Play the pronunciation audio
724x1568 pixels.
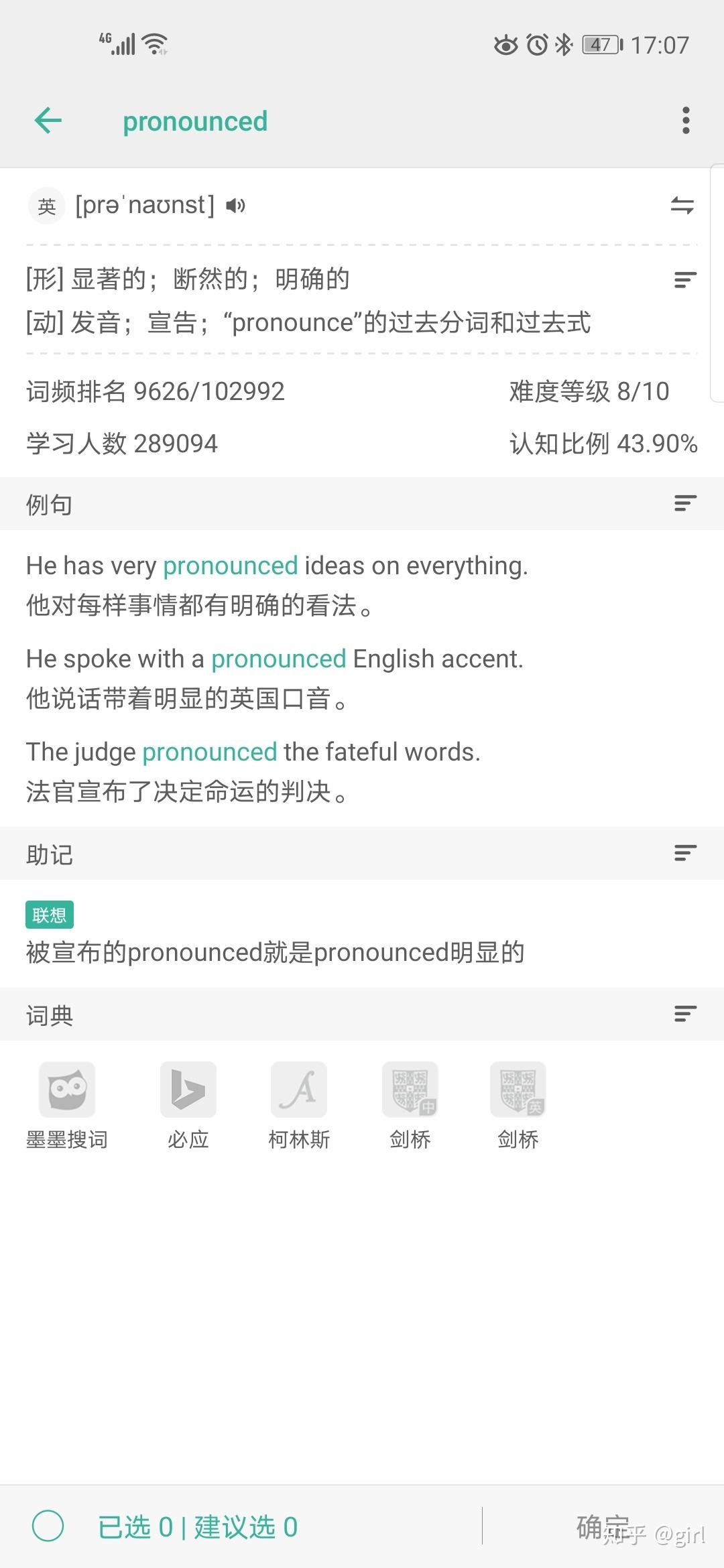pos(235,206)
